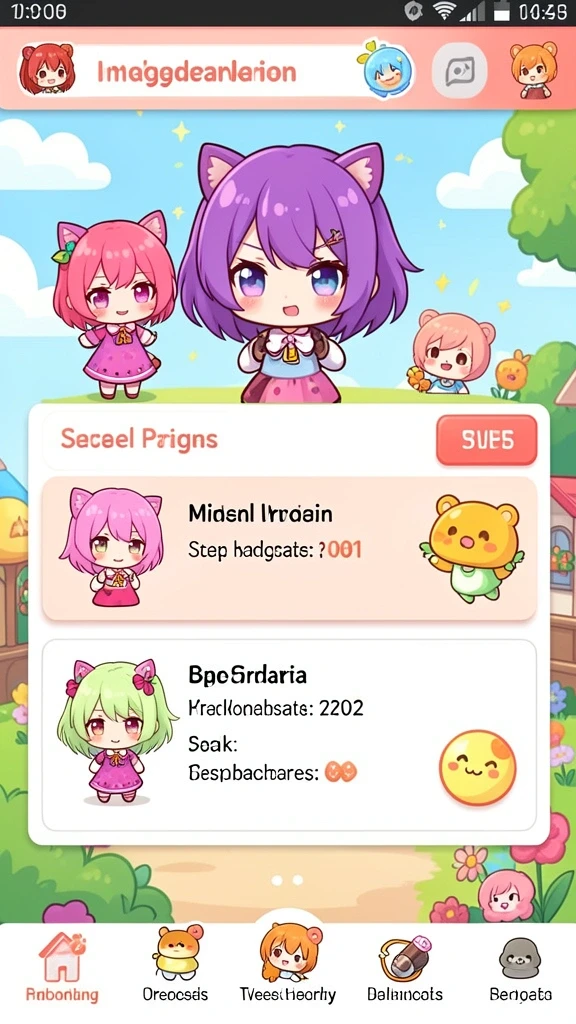Tap the page indicator dots
Image resolution: width=576 pixels, height=1024 pixels.
coord(287,880)
